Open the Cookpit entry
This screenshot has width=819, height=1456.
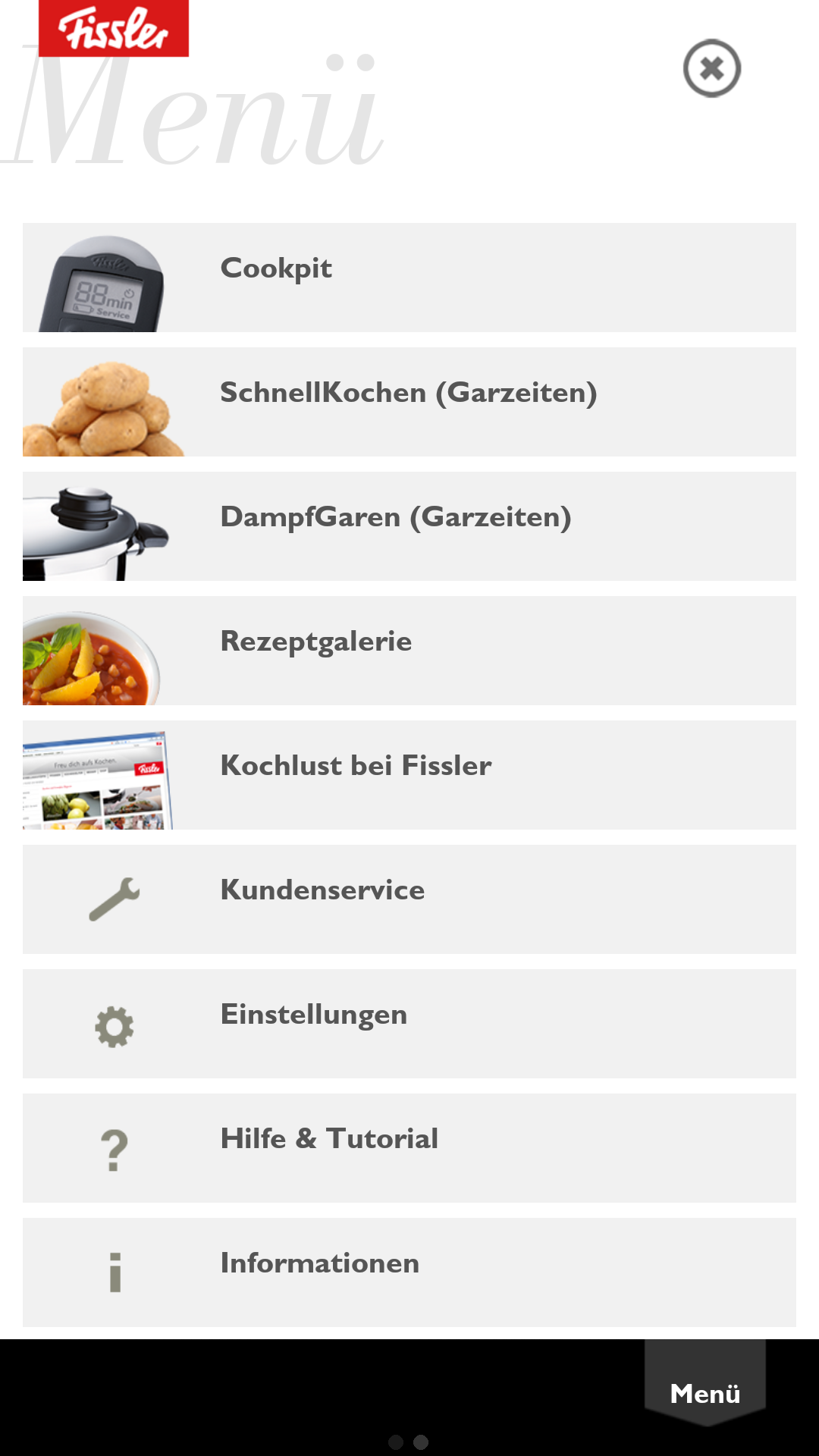[x=409, y=278]
